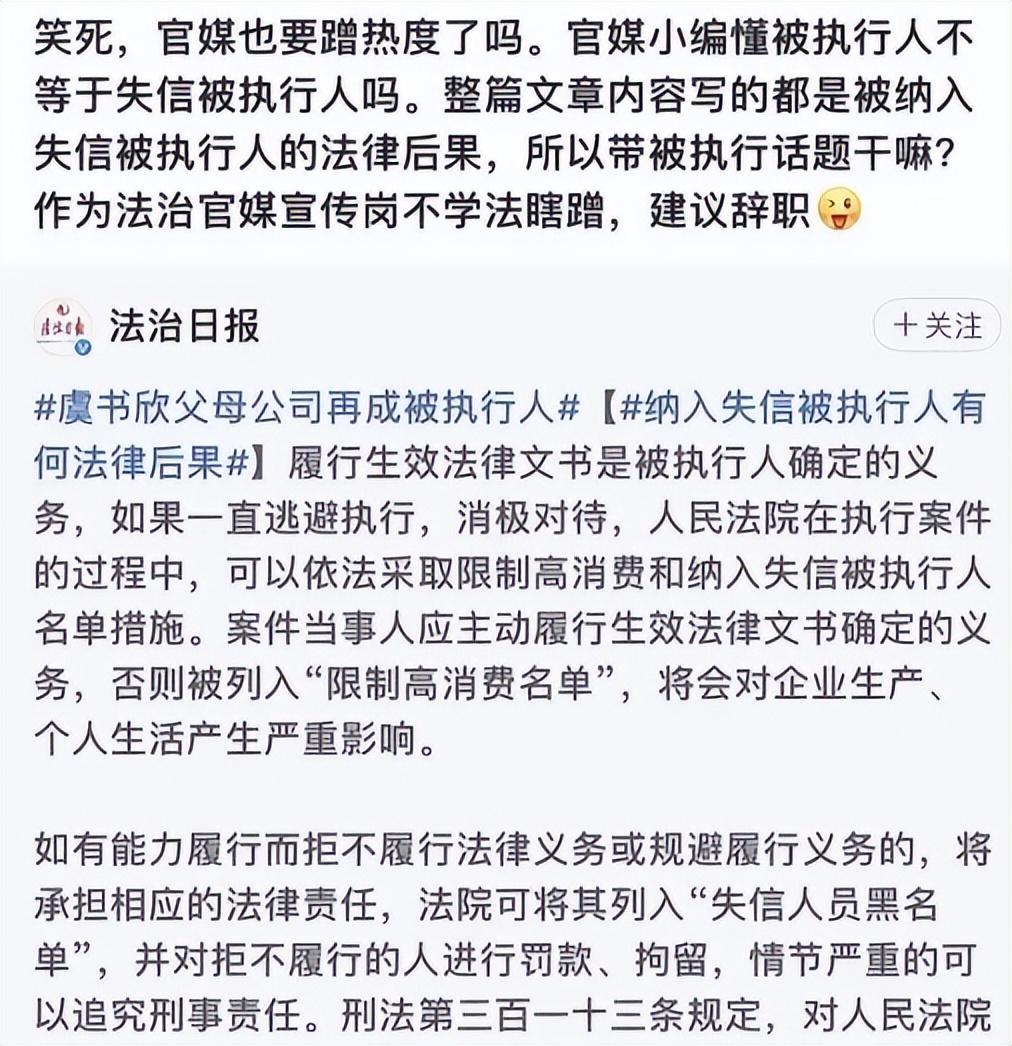Image resolution: width=1012 pixels, height=1046 pixels.
Task: Follow the 法治日报 account
Action: 936,326
